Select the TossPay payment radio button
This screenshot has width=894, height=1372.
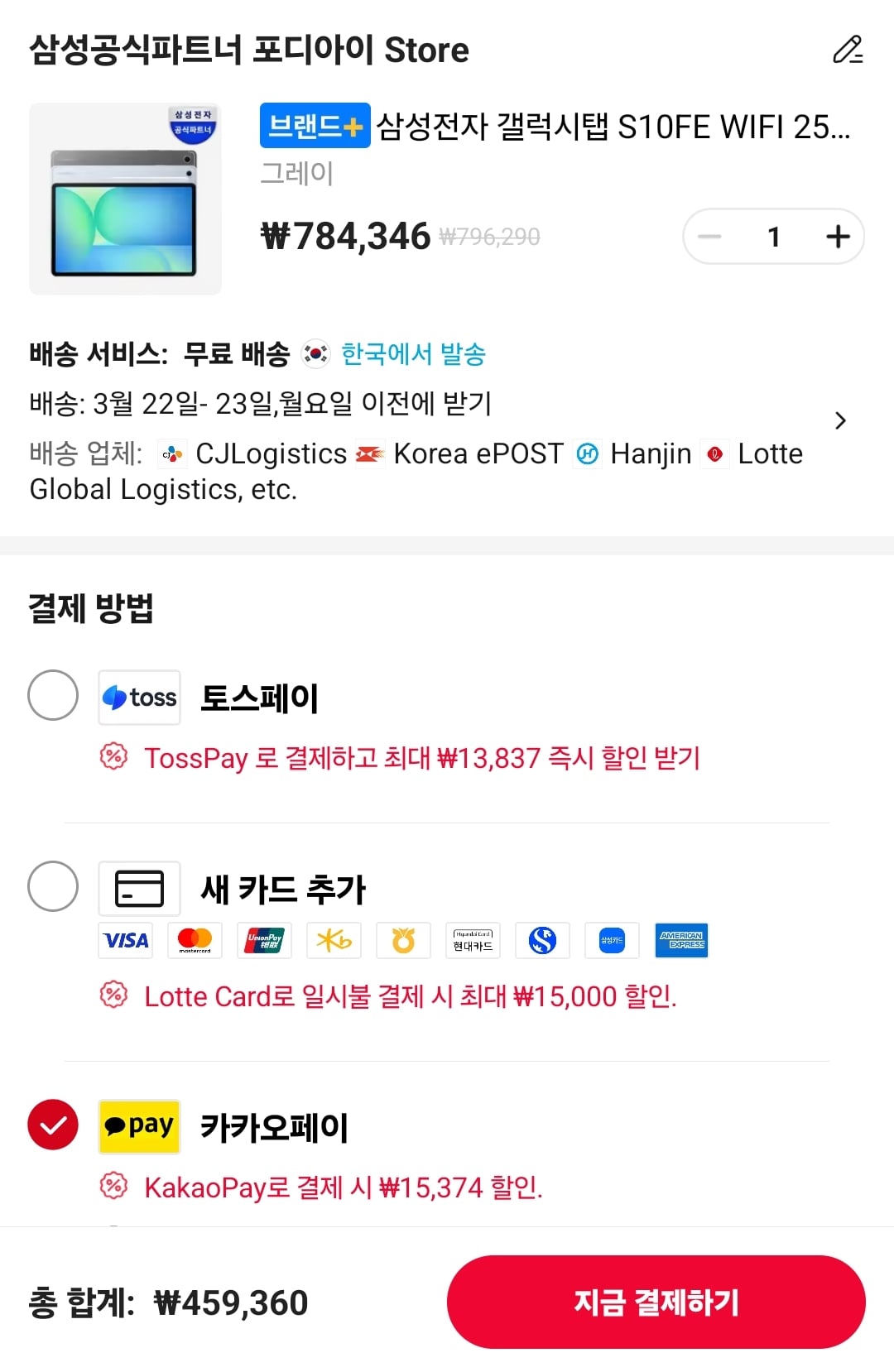(52, 697)
